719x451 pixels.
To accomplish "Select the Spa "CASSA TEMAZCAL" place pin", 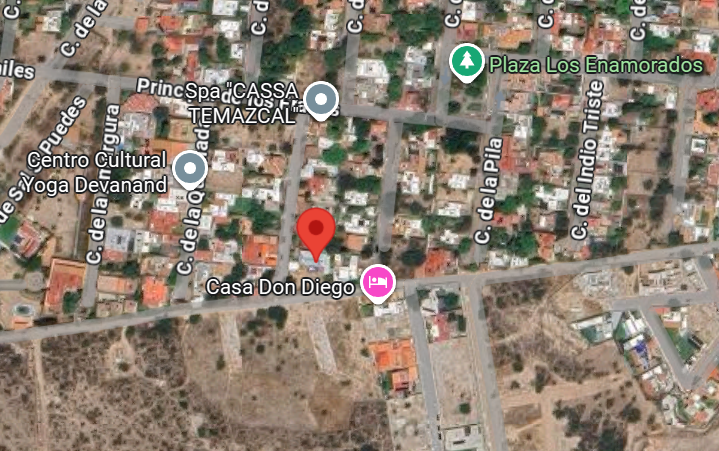I will pos(321,100).
